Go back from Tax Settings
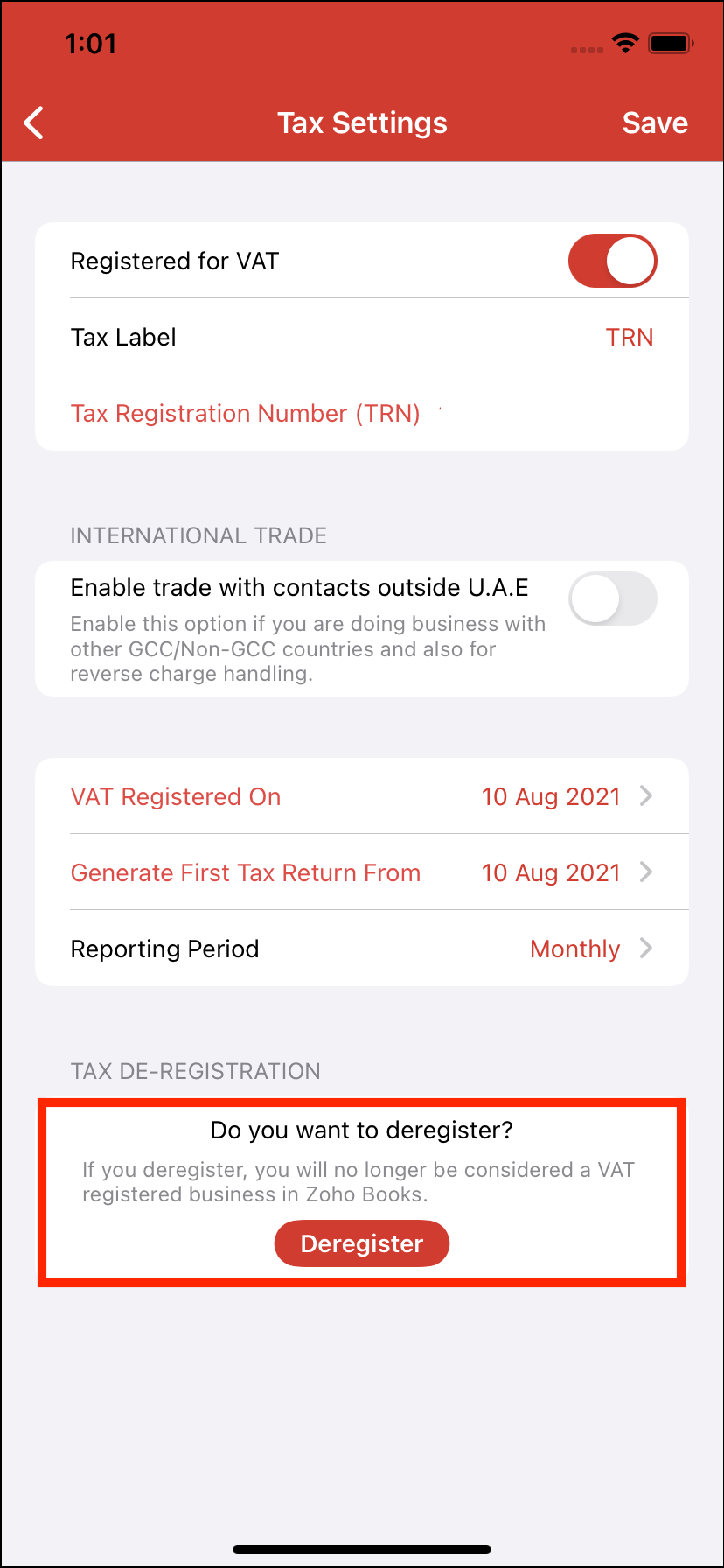This screenshot has height=1568, width=724. [34, 123]
